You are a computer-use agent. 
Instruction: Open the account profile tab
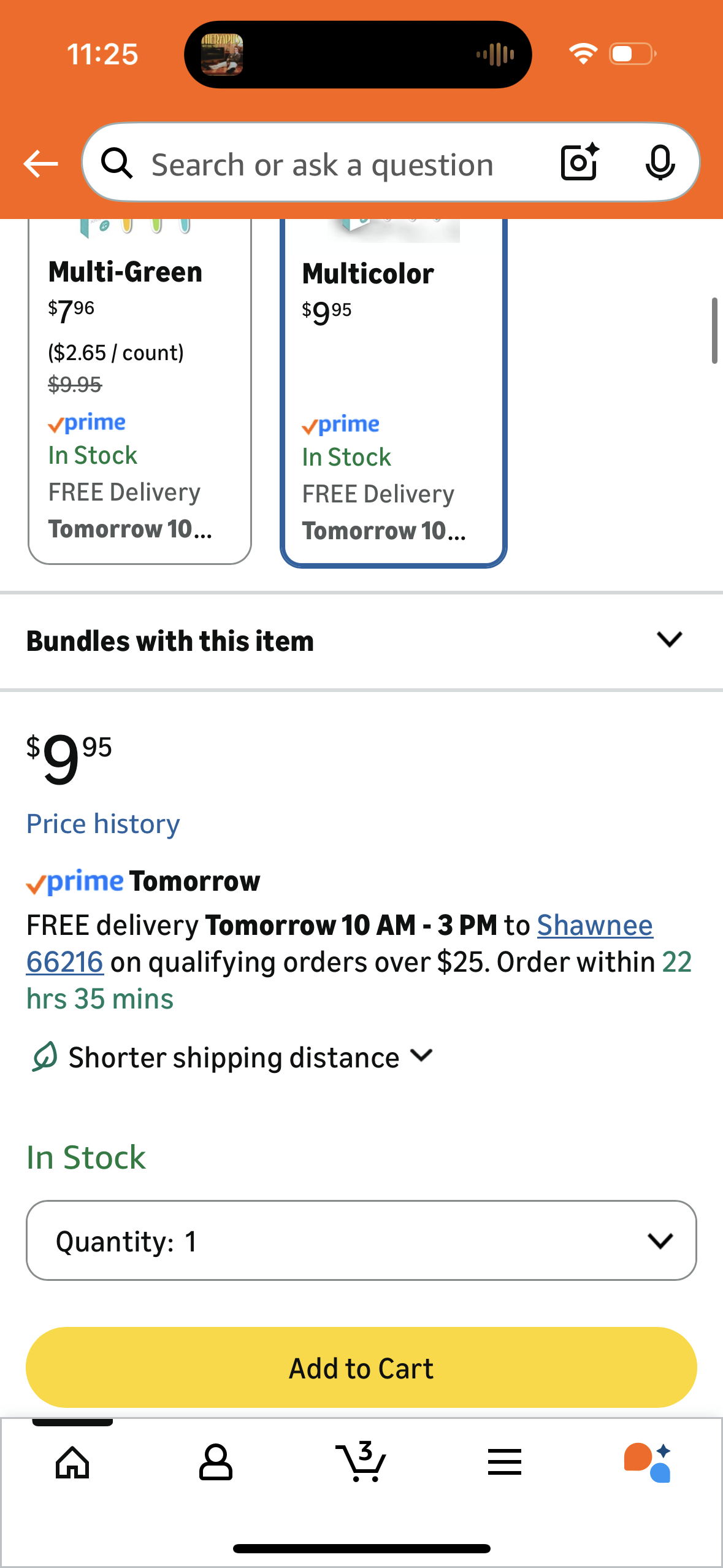(216, 1462)
